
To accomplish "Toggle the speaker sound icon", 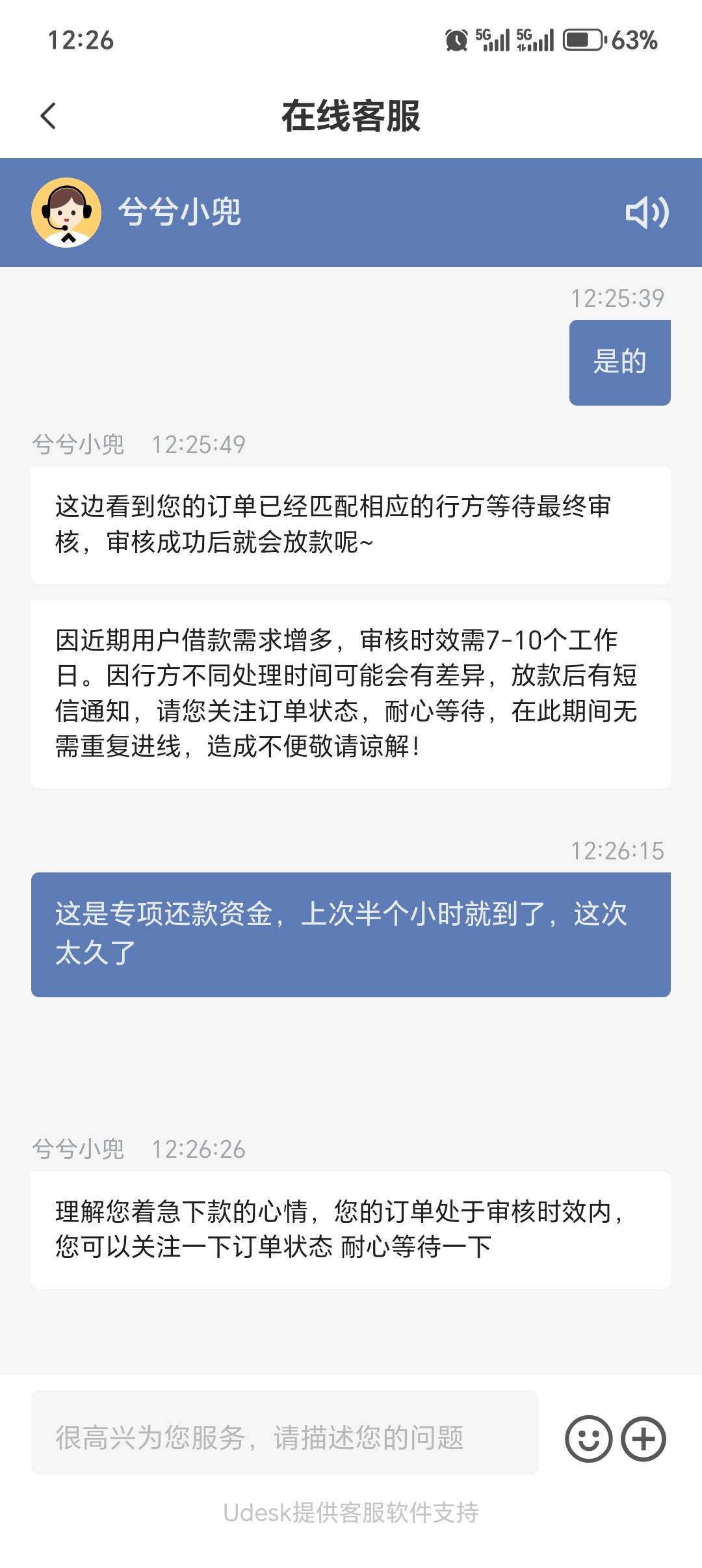I will (647, 213).
